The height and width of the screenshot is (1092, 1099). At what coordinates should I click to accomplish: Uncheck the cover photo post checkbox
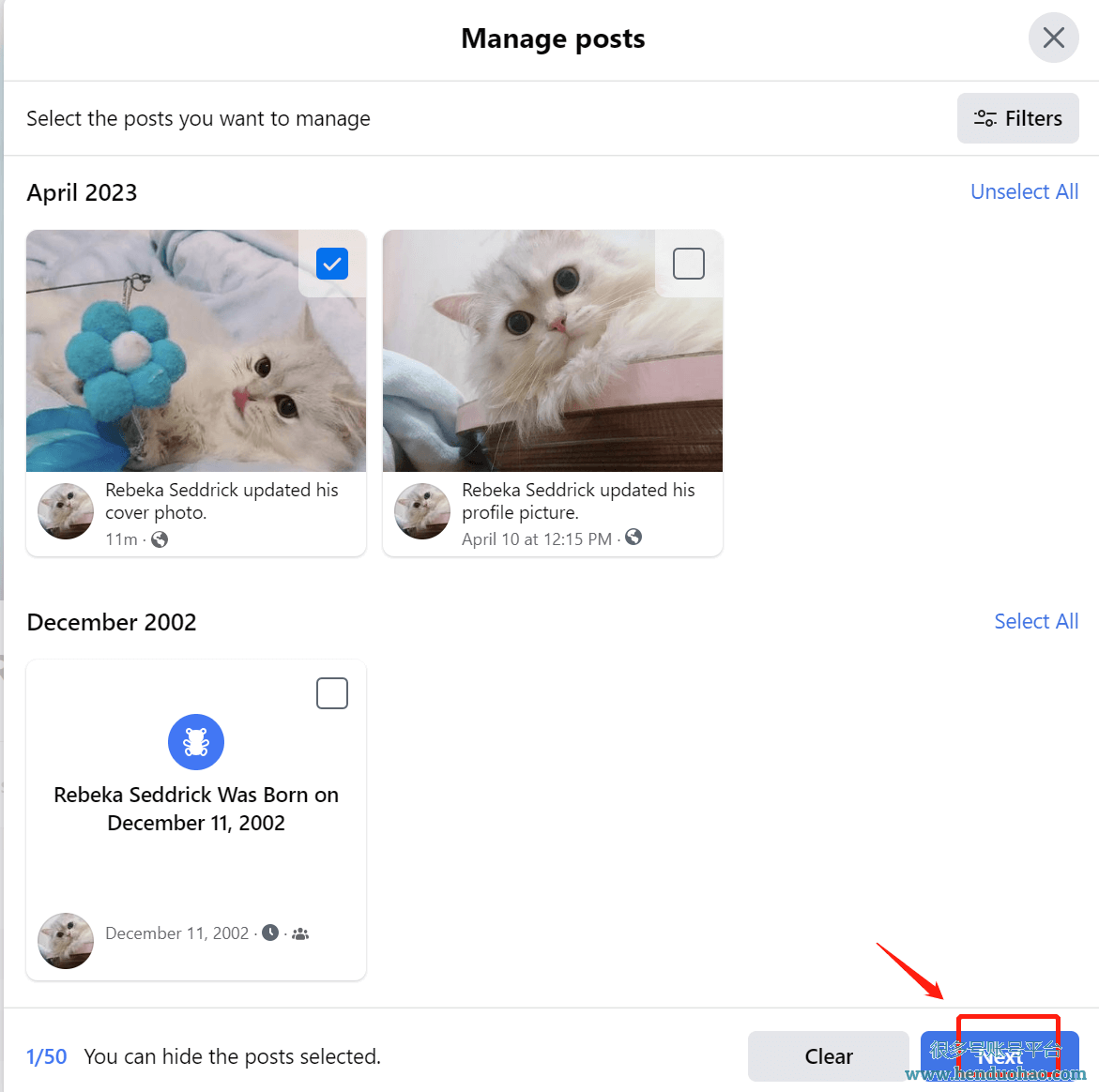click(332, 264)
